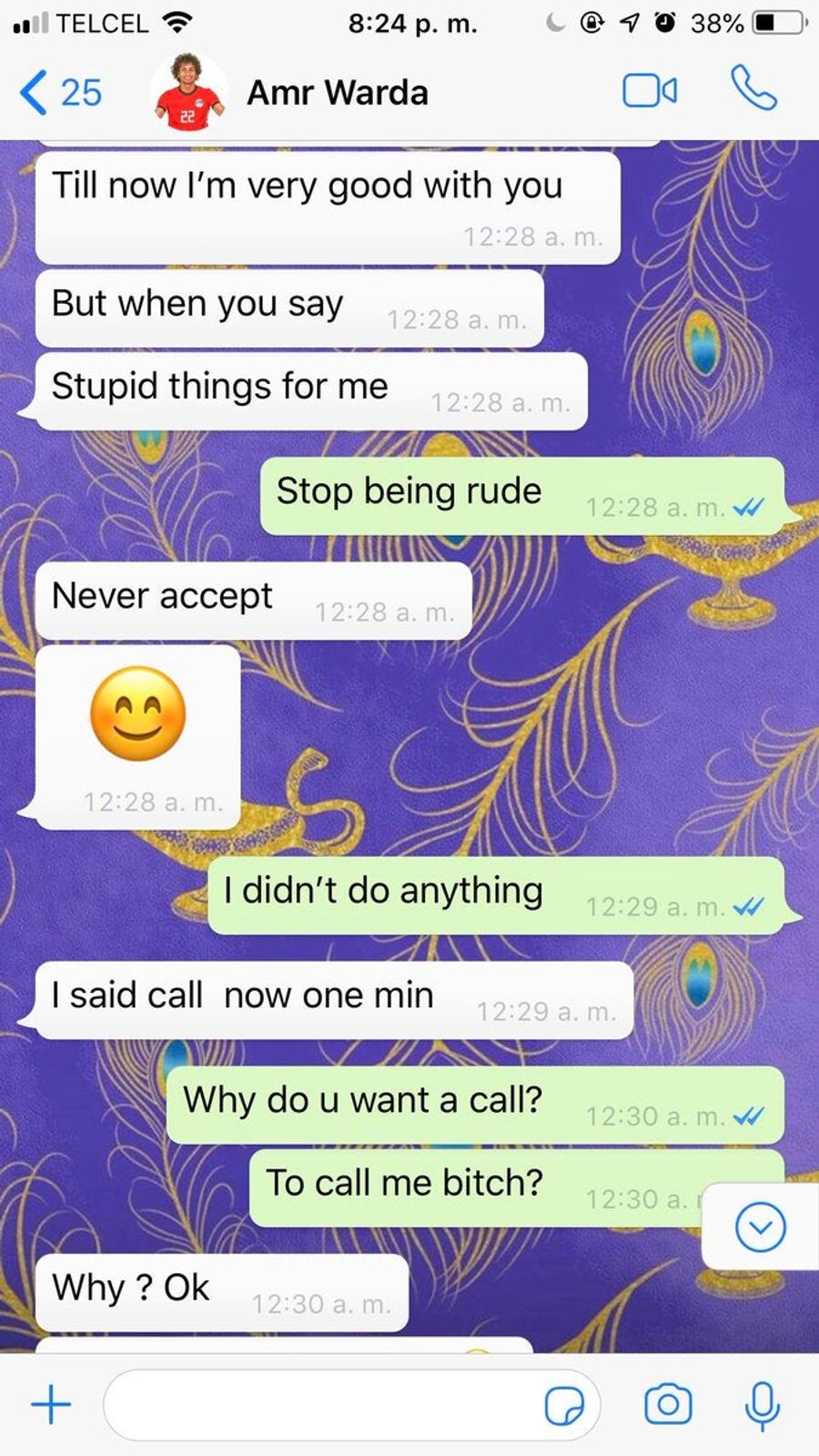The width and height of the screenshot is (819, 1456).
Task: Start a voice call with Amr Warda
Action: (x=753, y=88)
